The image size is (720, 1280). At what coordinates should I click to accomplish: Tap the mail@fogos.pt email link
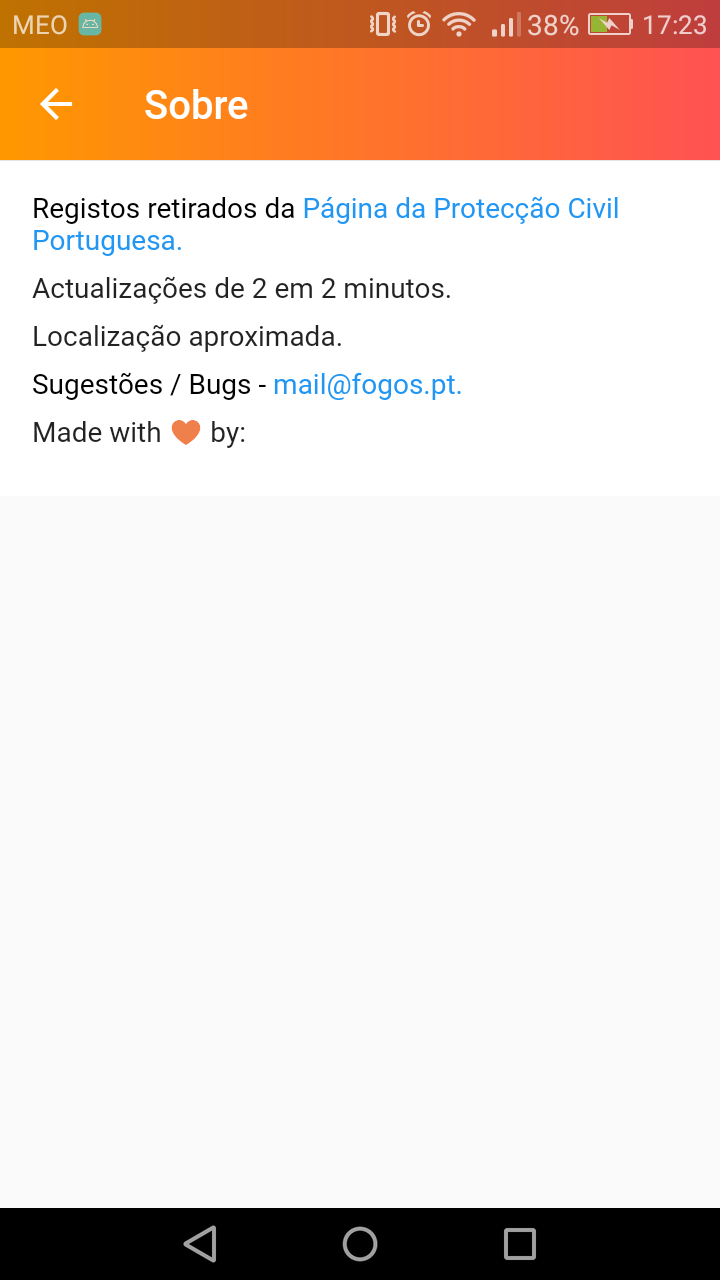pos(367,385)
